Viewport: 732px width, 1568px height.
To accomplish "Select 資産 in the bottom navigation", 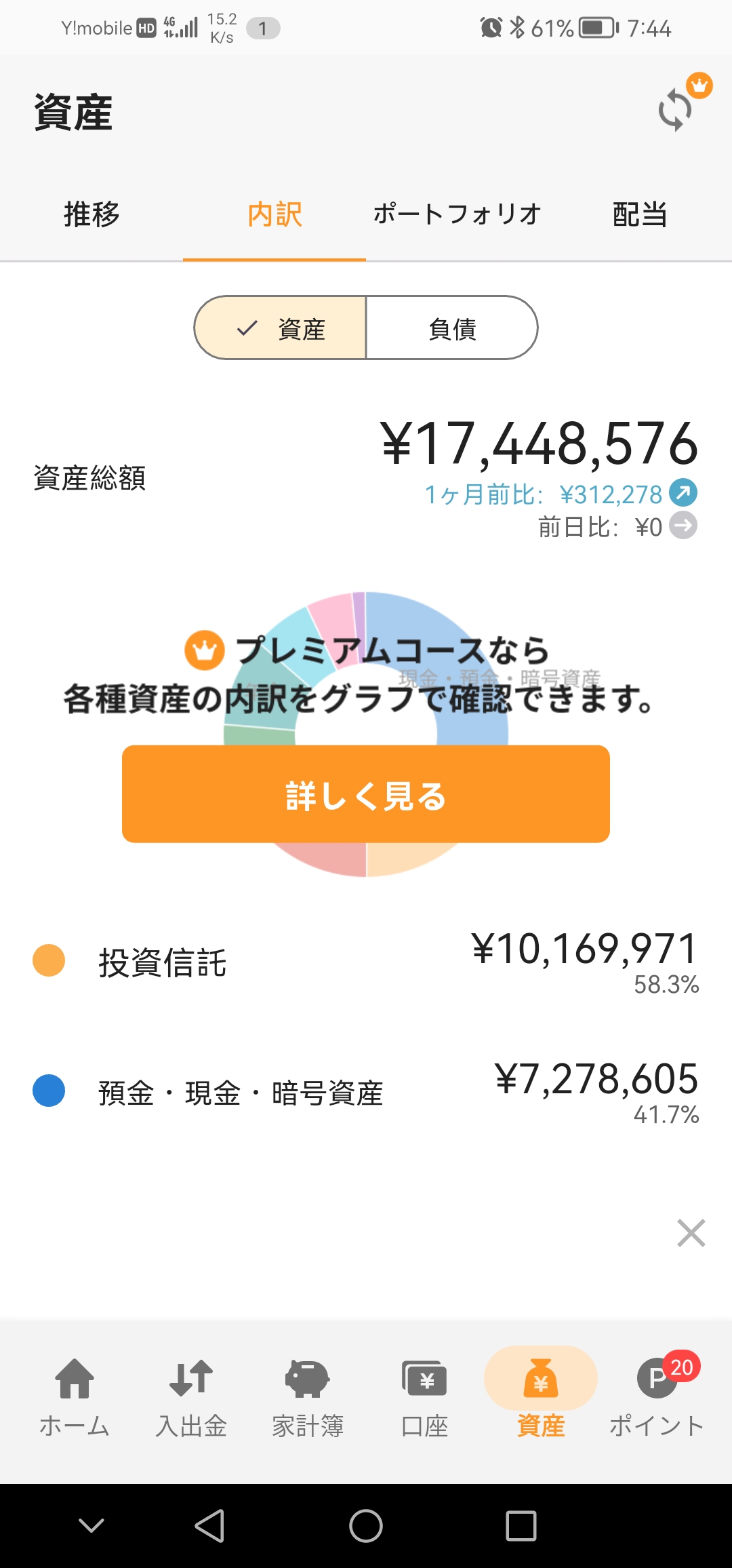I will pyautogui.click(x=541, y=1397).
